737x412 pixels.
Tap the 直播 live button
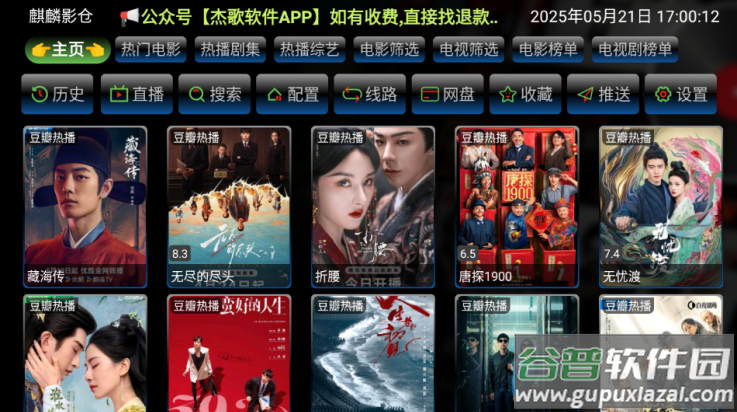[137, 94]
